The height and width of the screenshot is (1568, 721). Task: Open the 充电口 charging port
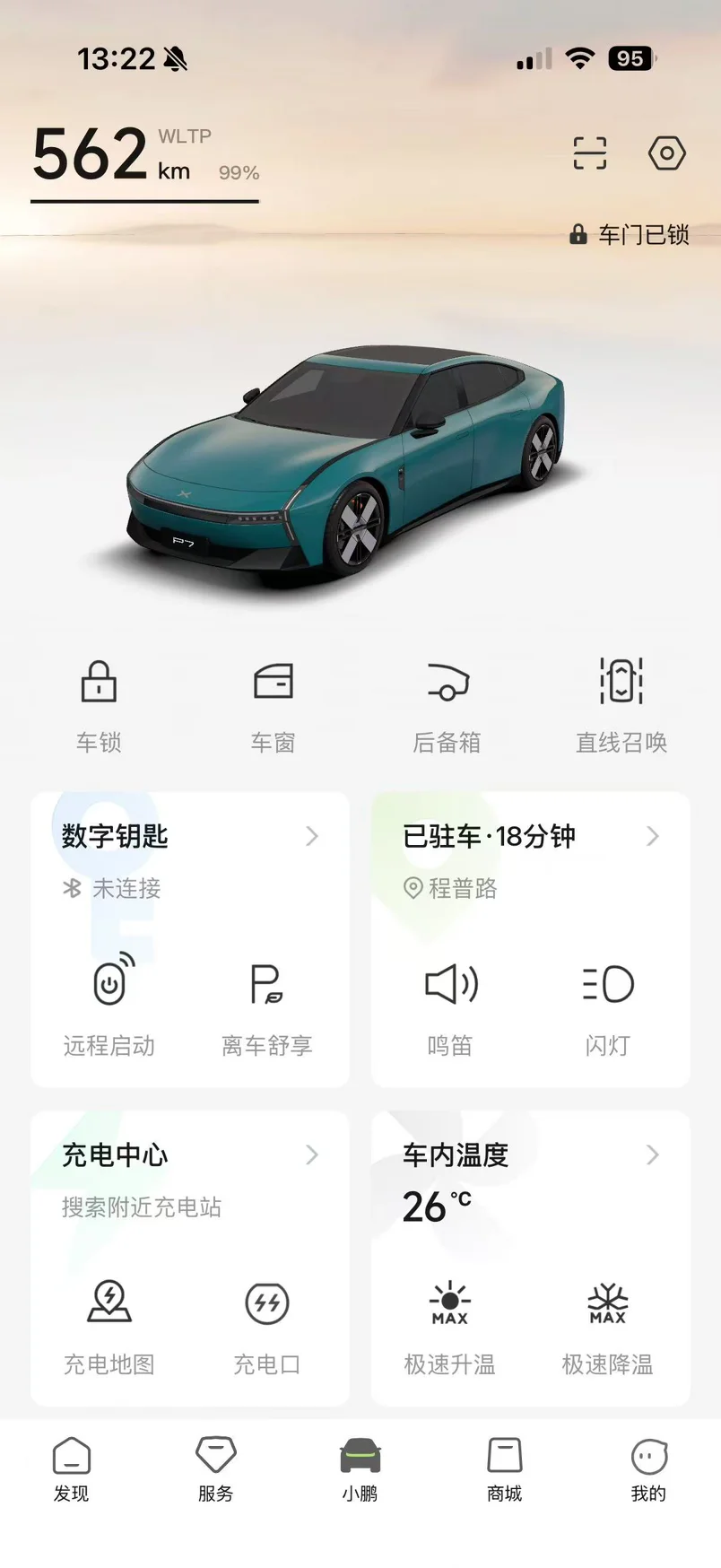click(266, 1322)
